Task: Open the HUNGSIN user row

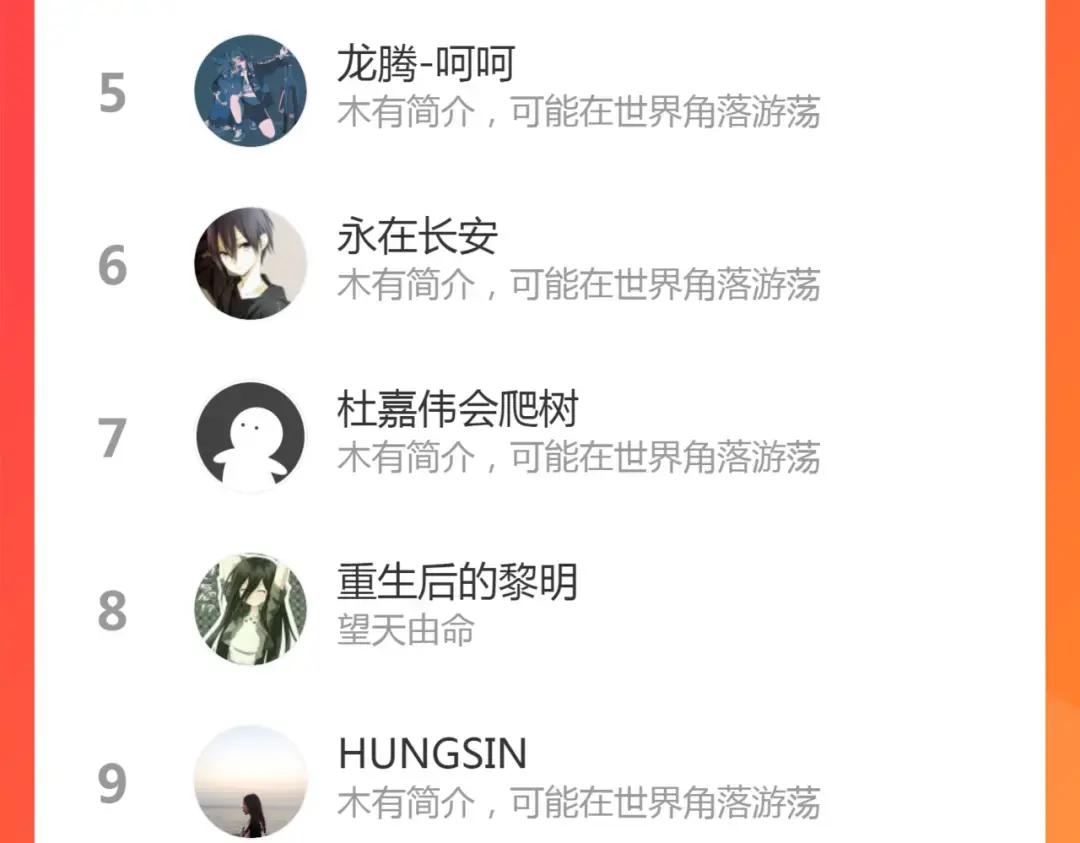Action: [x=540, y=782]
